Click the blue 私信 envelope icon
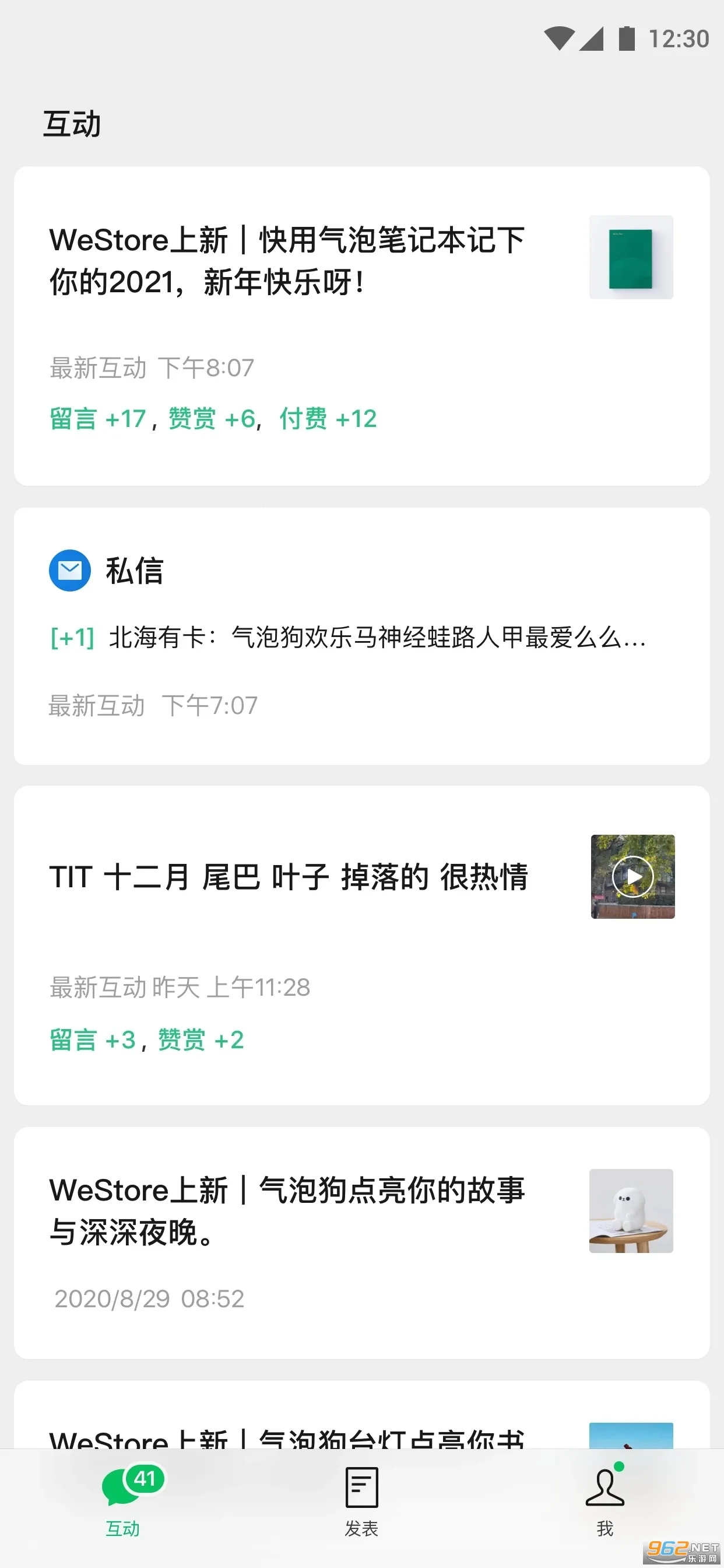This screenshot has width=724, height=1568. point(69,570)
